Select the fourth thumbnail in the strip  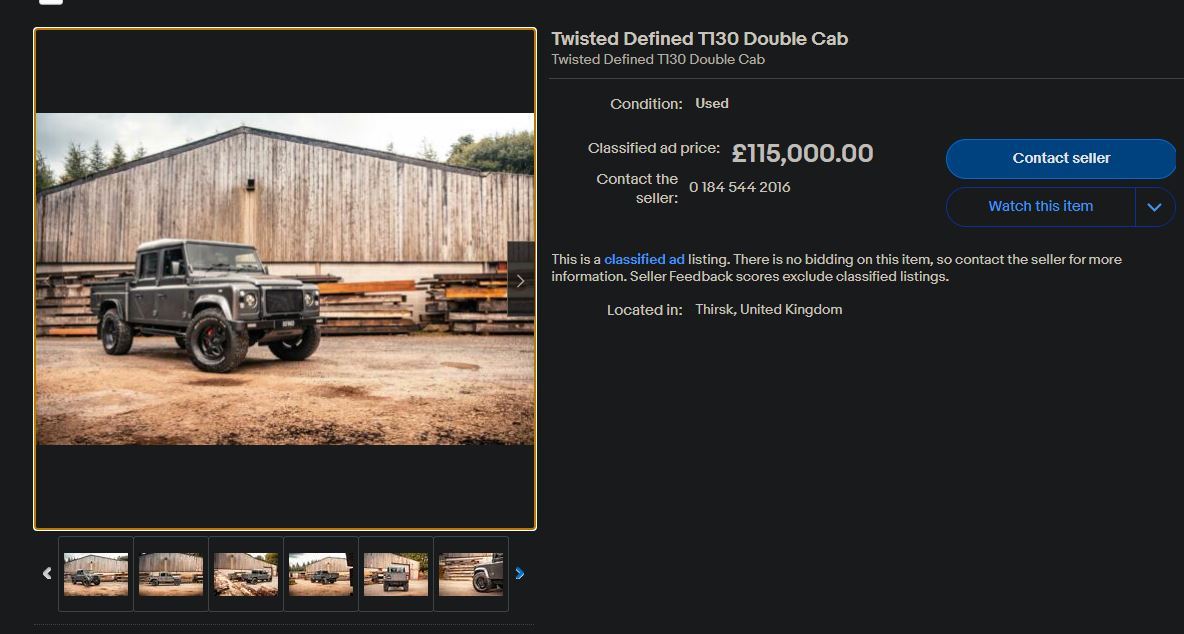click(321, 574)
